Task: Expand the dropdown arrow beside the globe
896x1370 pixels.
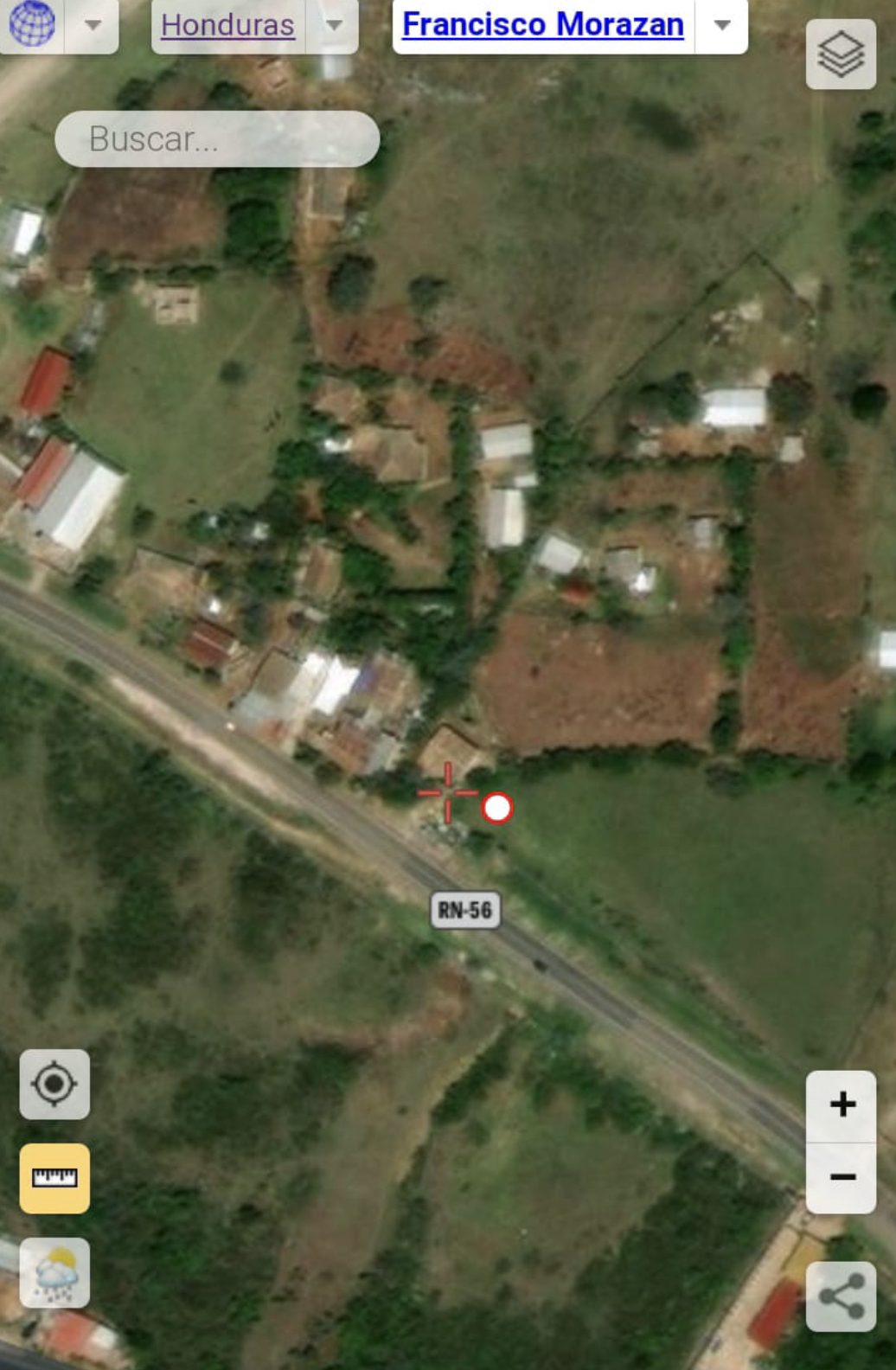Action: click(93, 25)
